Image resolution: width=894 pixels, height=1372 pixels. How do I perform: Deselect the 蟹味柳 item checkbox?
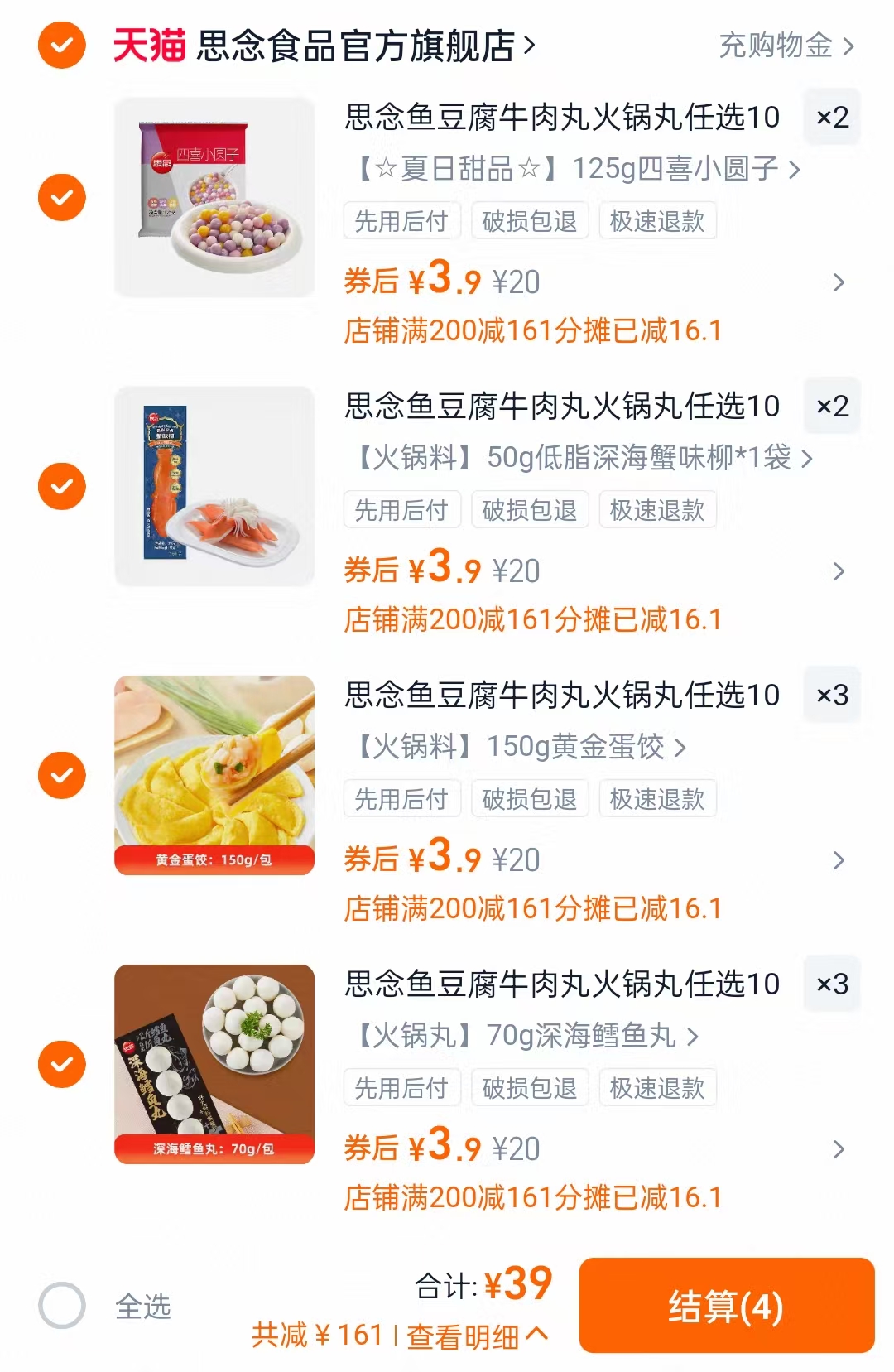click(60, 487)
